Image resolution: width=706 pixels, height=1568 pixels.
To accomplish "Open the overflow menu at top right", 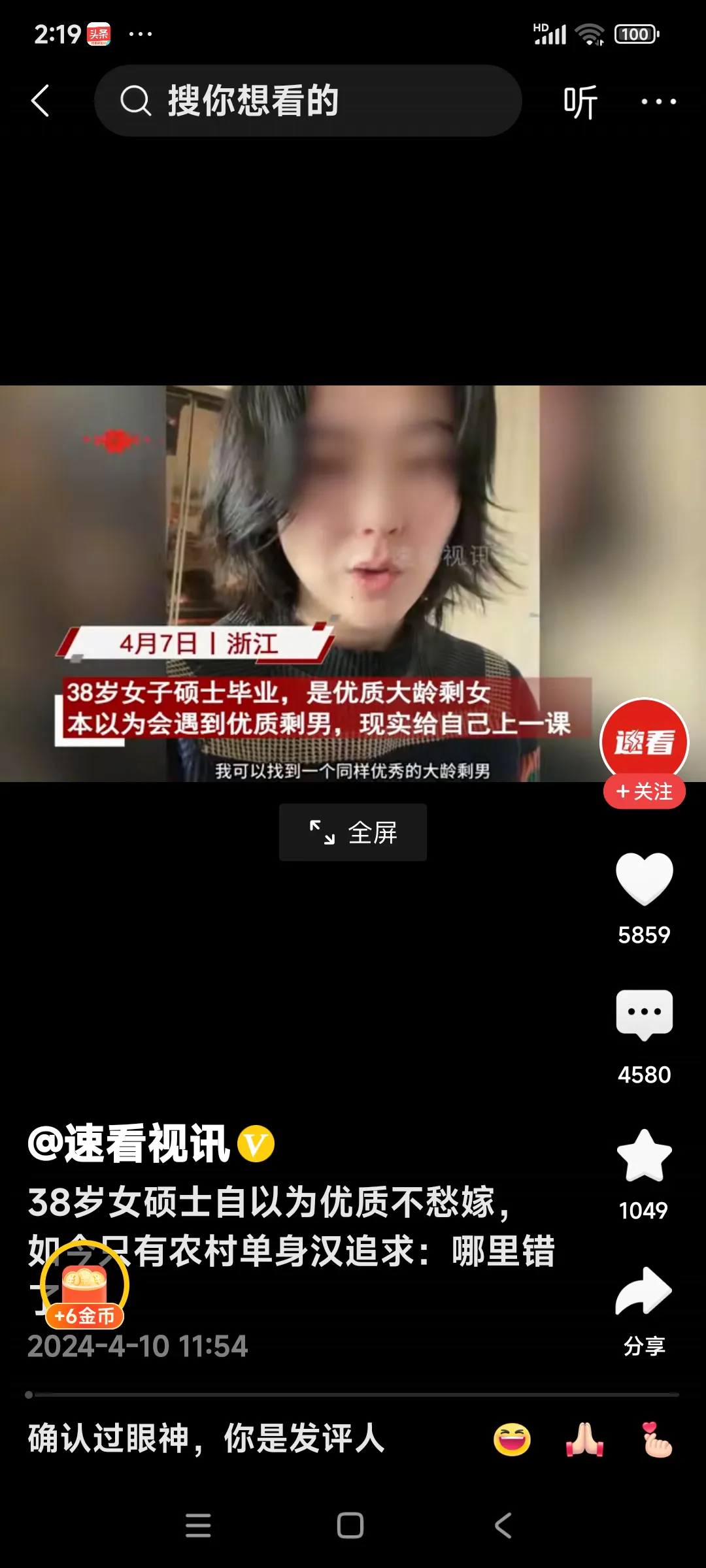I will 658,101.
